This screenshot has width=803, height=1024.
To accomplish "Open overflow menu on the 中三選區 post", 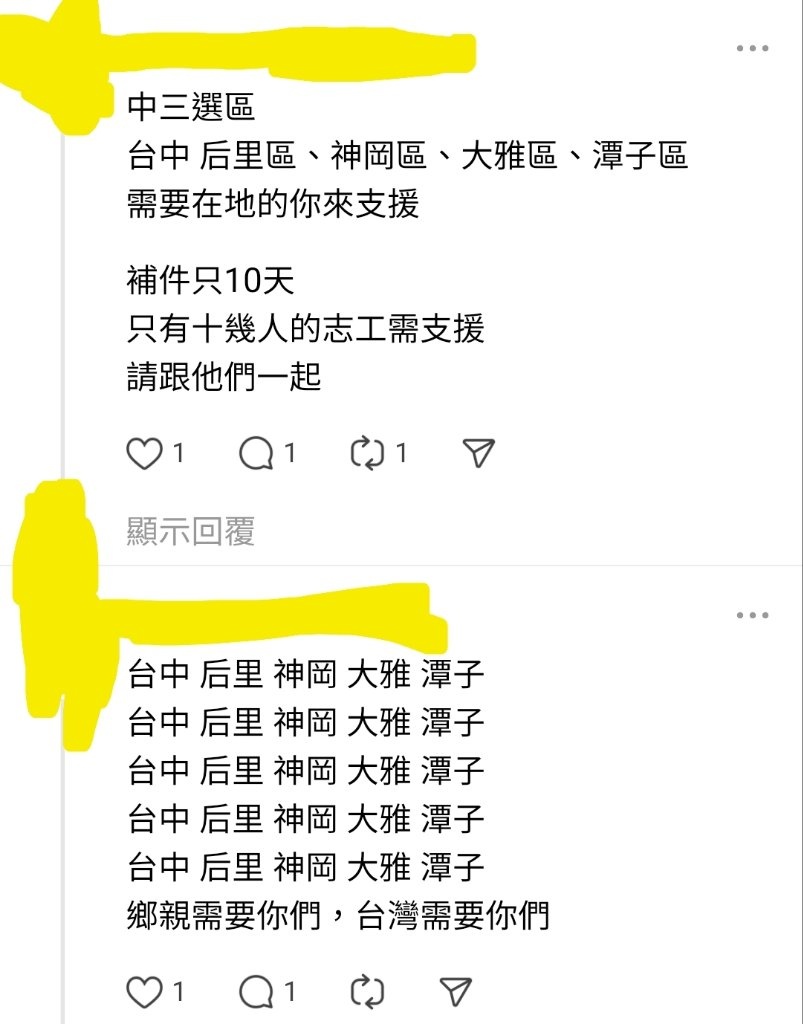I will click(x=752, y=49).
